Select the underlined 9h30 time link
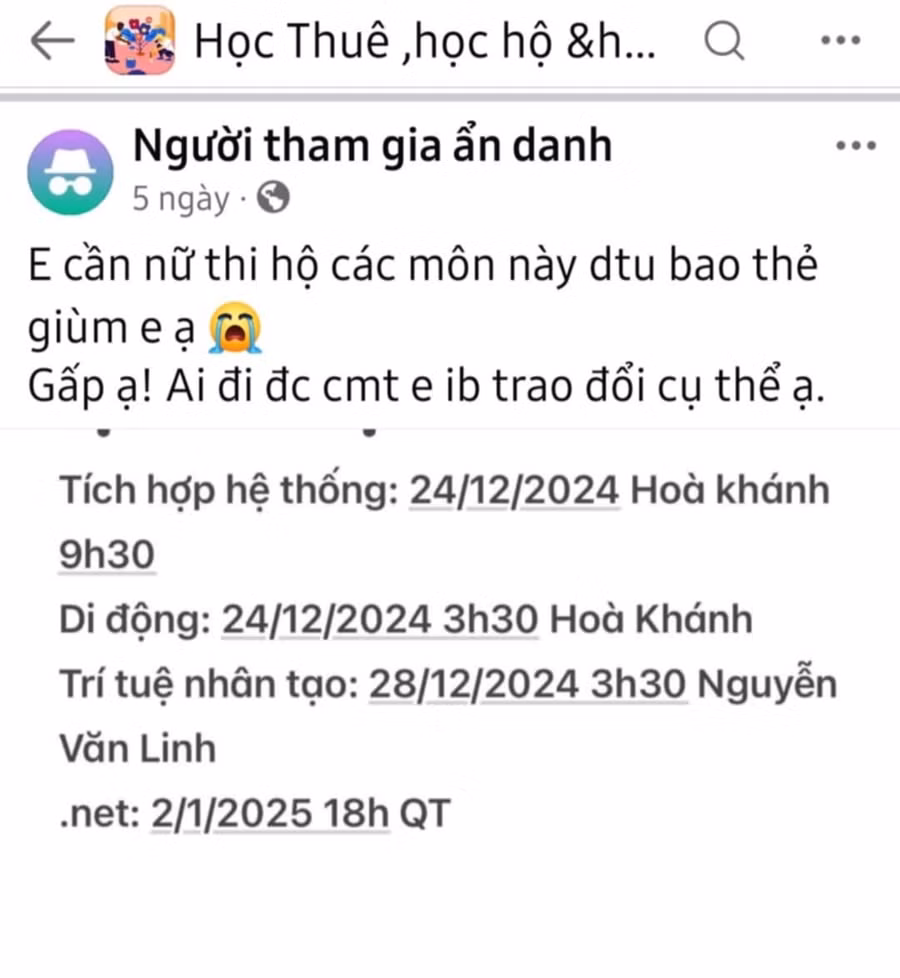Image resolution: width=900 pixels, height=978 pixels. click(106, 553)
